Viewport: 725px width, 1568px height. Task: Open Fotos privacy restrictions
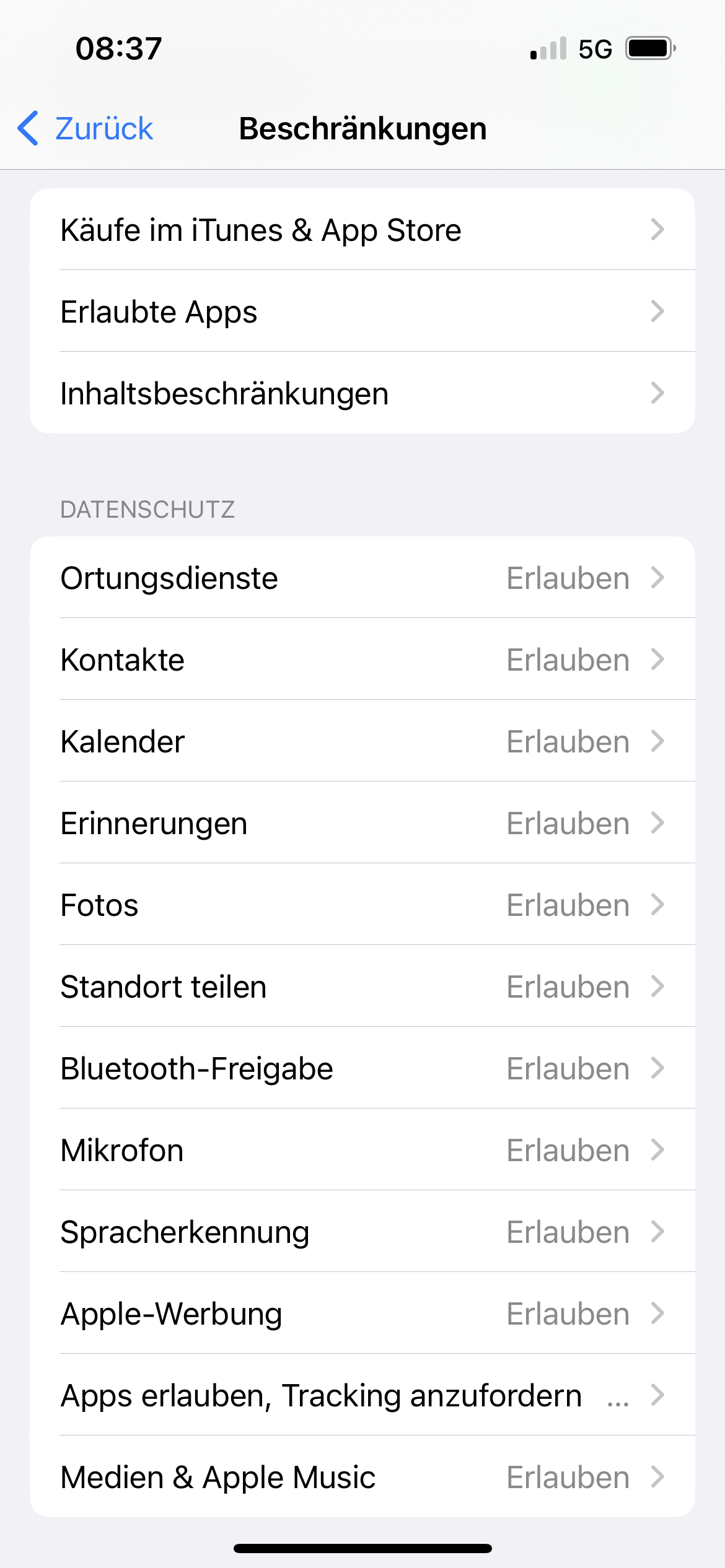coord(362,905)
